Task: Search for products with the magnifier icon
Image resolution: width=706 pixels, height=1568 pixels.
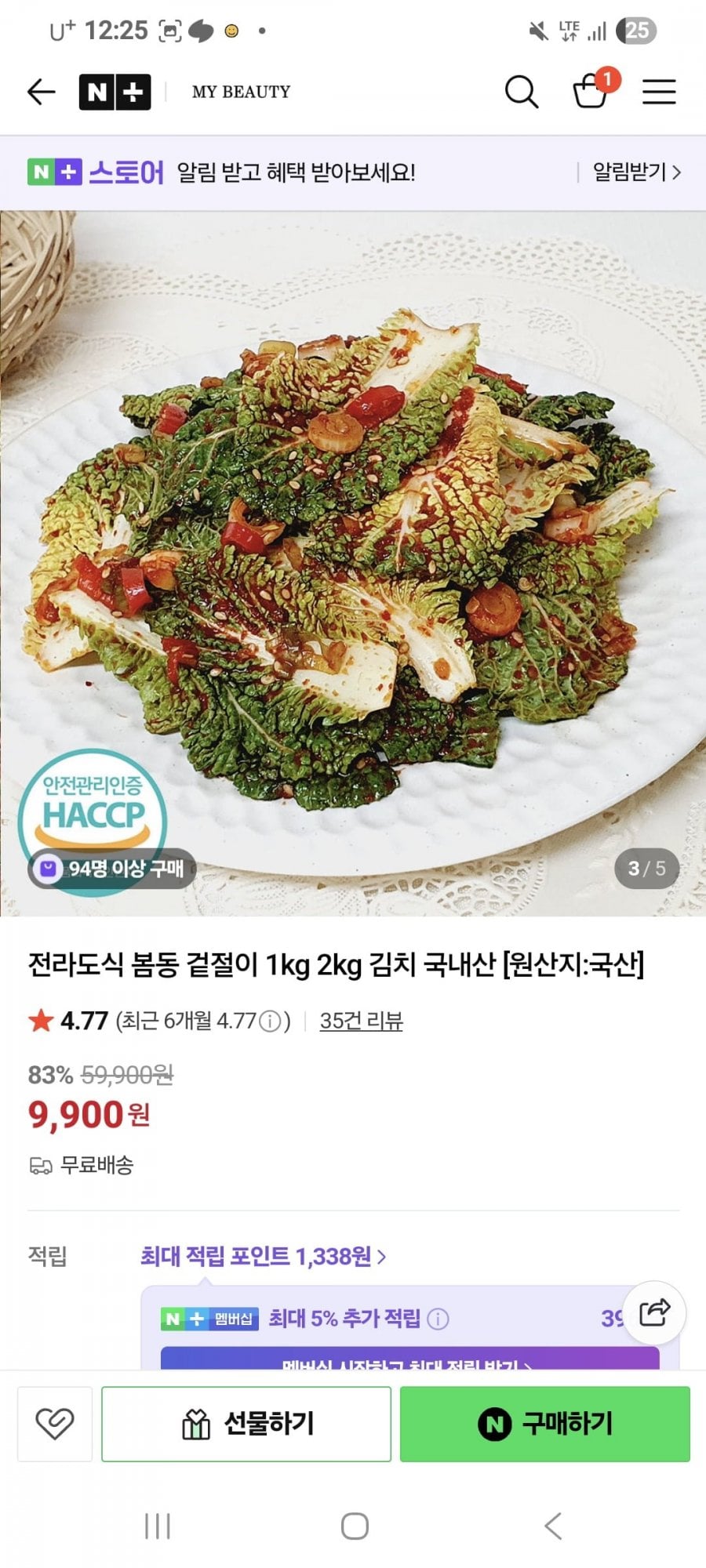Action: (x=521, y=92)
